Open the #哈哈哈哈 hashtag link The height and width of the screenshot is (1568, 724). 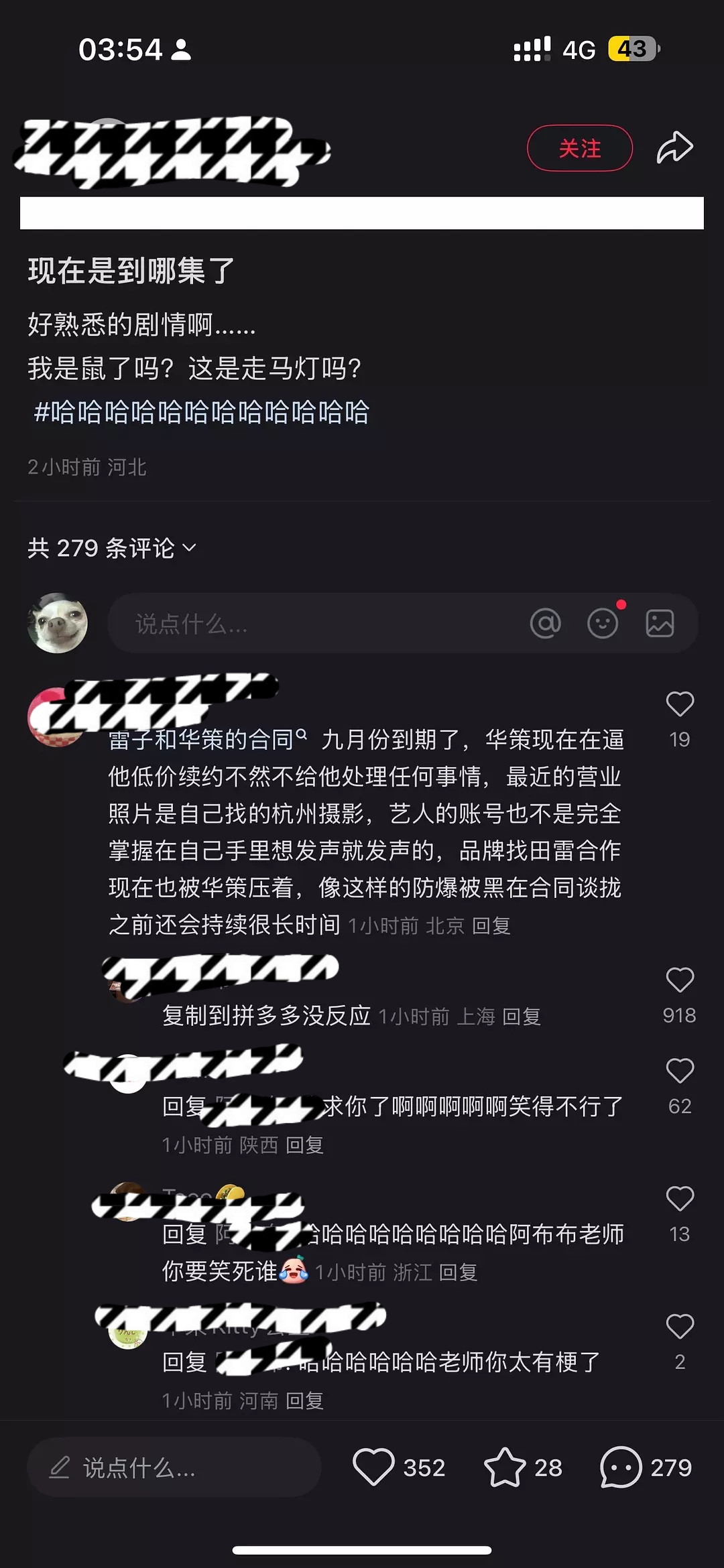[201, 411]
